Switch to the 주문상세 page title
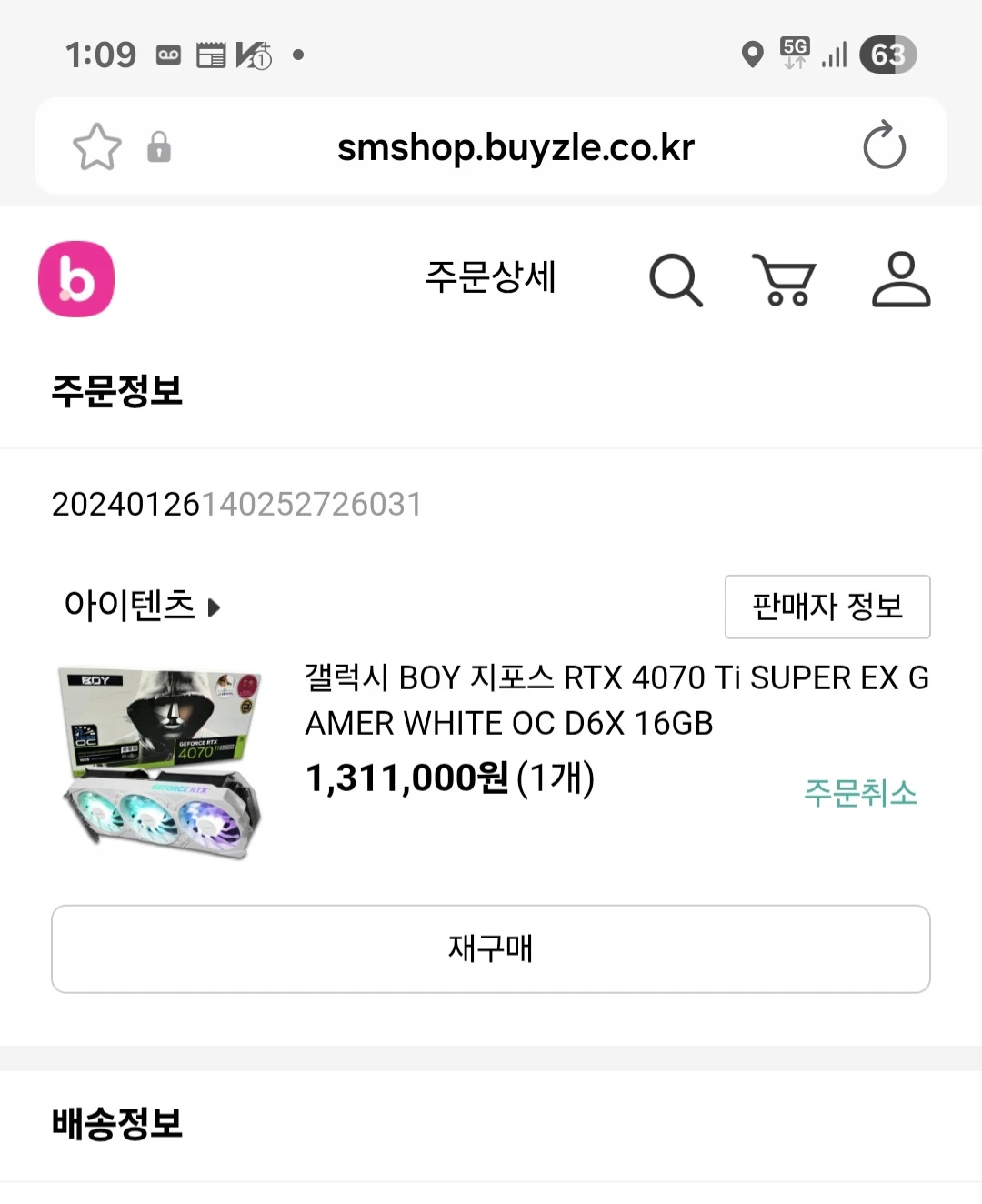The image size is (982, 1204). [492, 279]
